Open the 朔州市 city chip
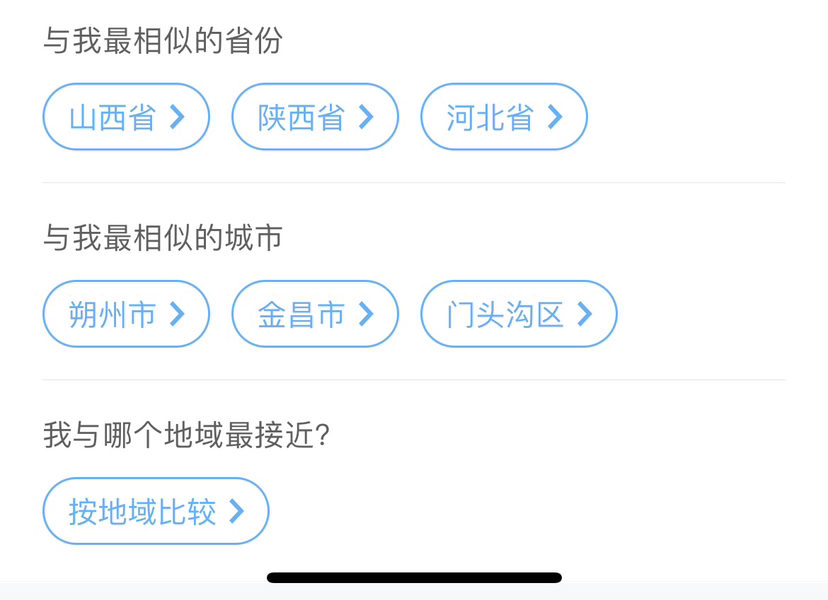 [x=126, y=314]
